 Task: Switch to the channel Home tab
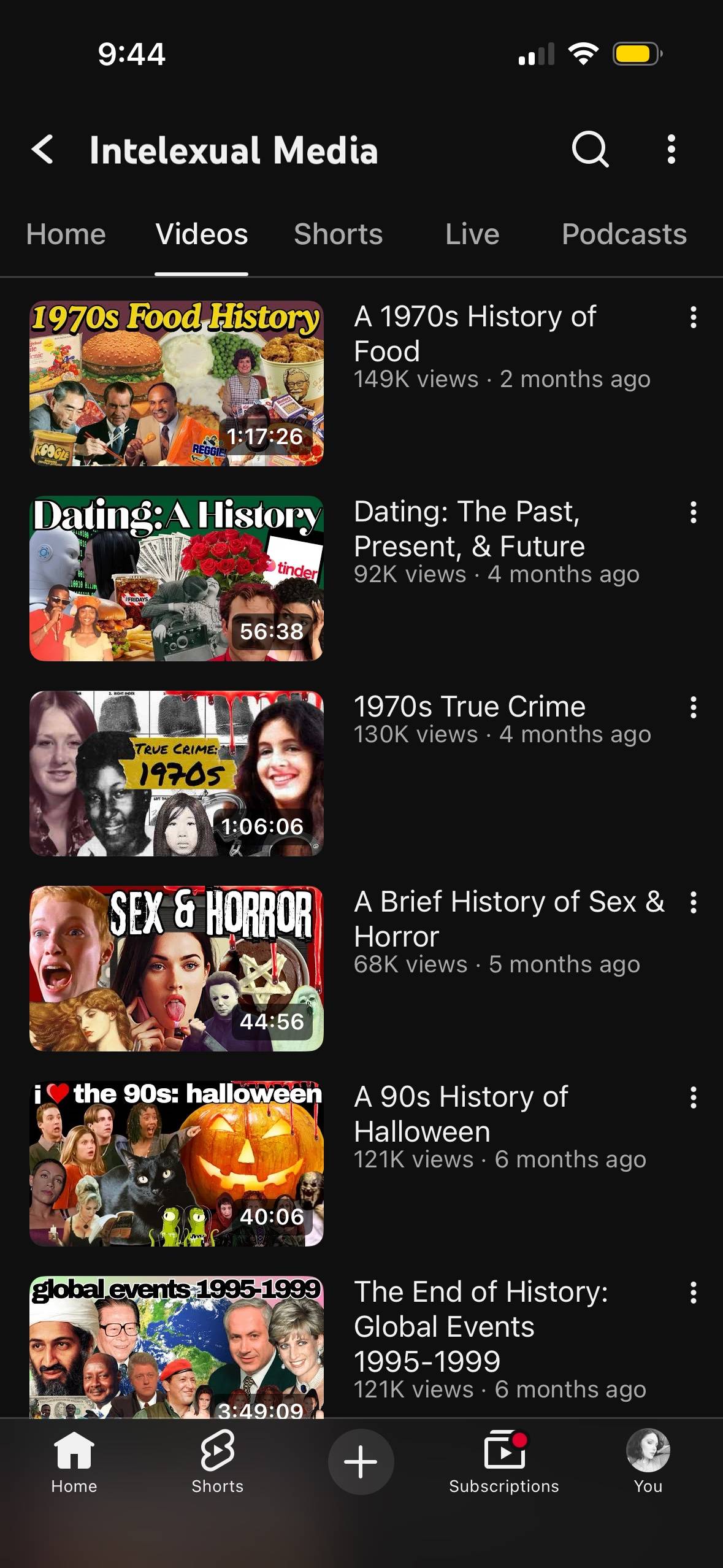tap(66, 234)
